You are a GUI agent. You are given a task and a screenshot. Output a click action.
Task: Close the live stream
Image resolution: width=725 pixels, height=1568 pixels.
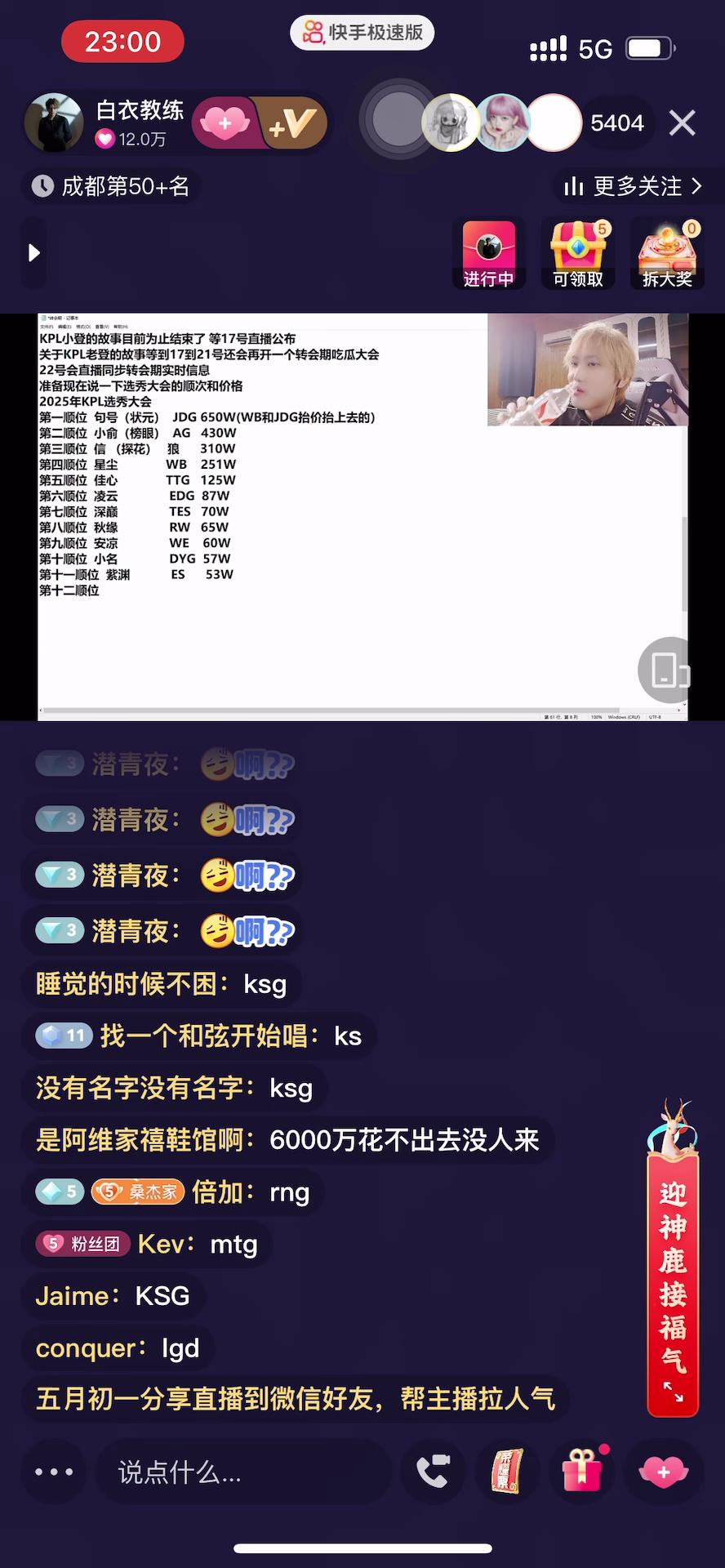coord(682,123)
